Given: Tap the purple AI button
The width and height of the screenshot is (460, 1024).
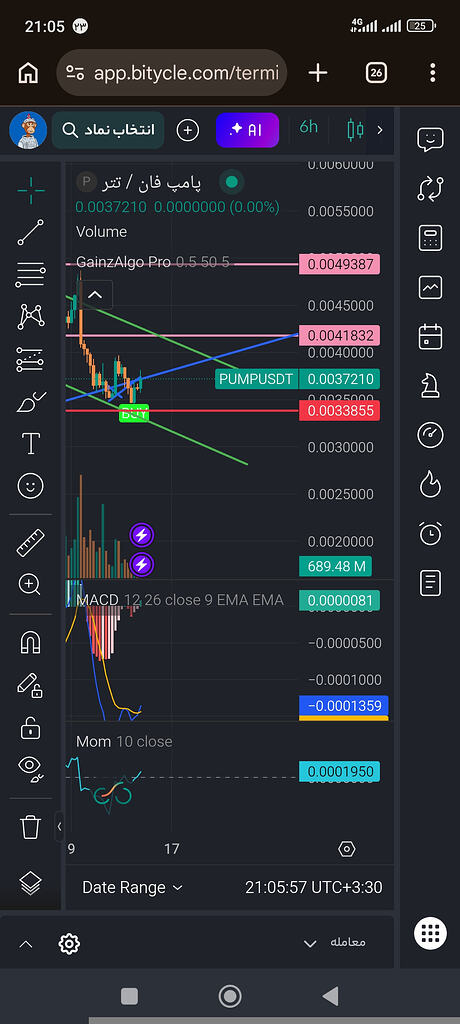Looking at the screenshot, I should 247,130.
